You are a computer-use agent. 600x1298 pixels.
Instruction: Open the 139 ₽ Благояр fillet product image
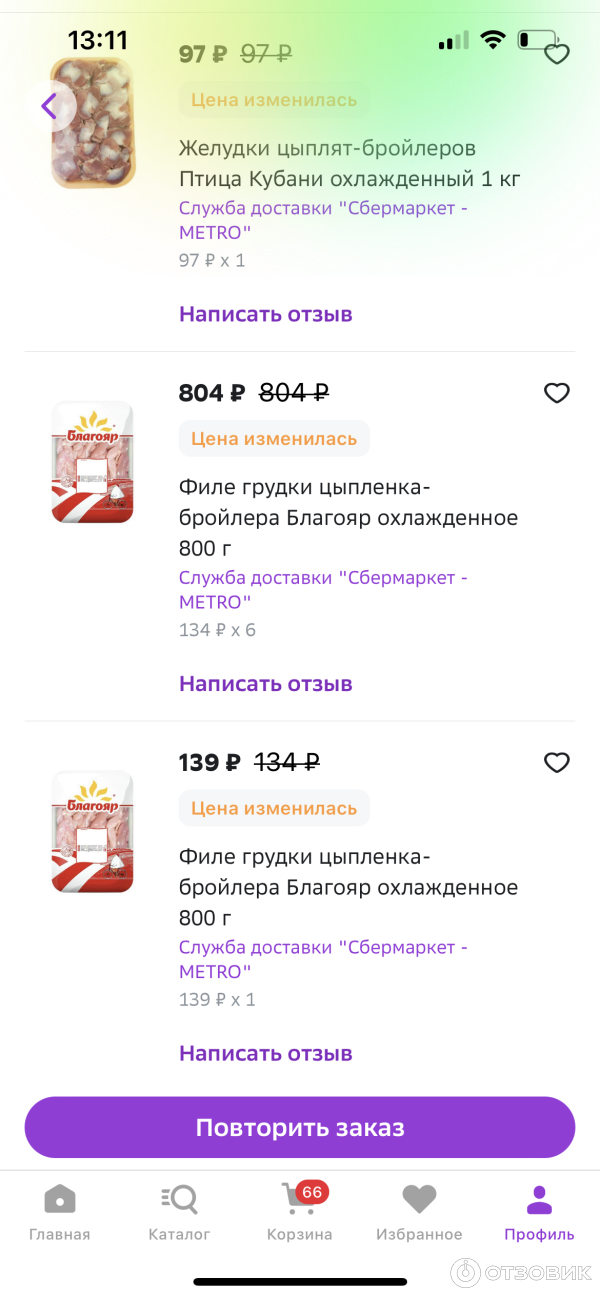[x=92, y=831]
